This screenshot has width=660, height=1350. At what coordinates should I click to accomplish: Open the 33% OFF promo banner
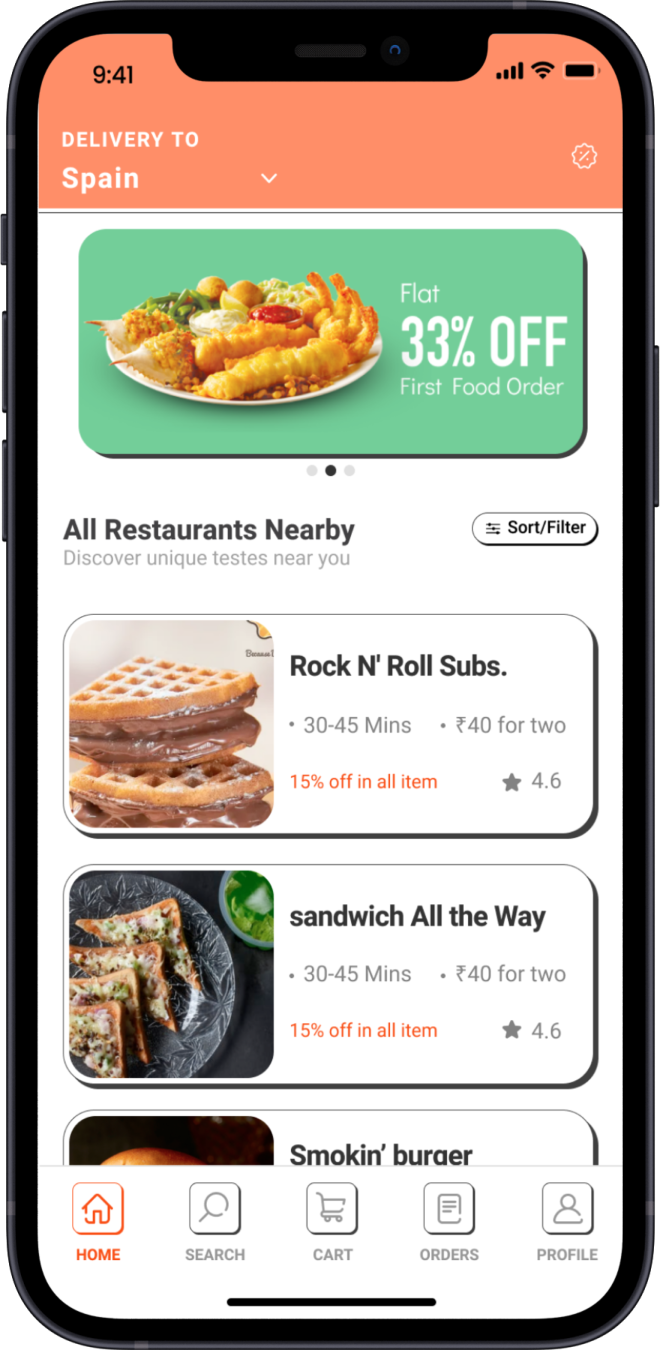331,341
